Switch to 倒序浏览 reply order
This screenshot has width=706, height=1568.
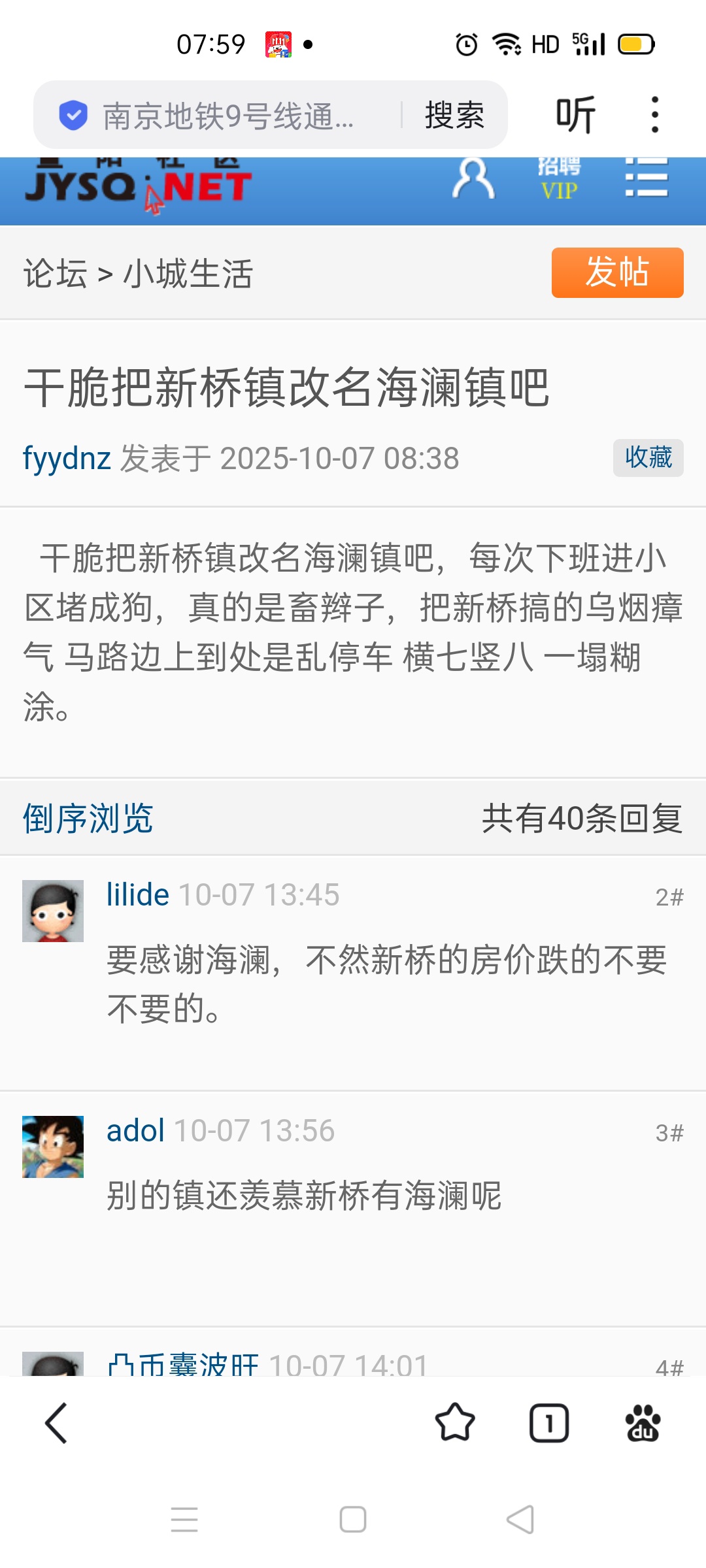tap(88, 818)
